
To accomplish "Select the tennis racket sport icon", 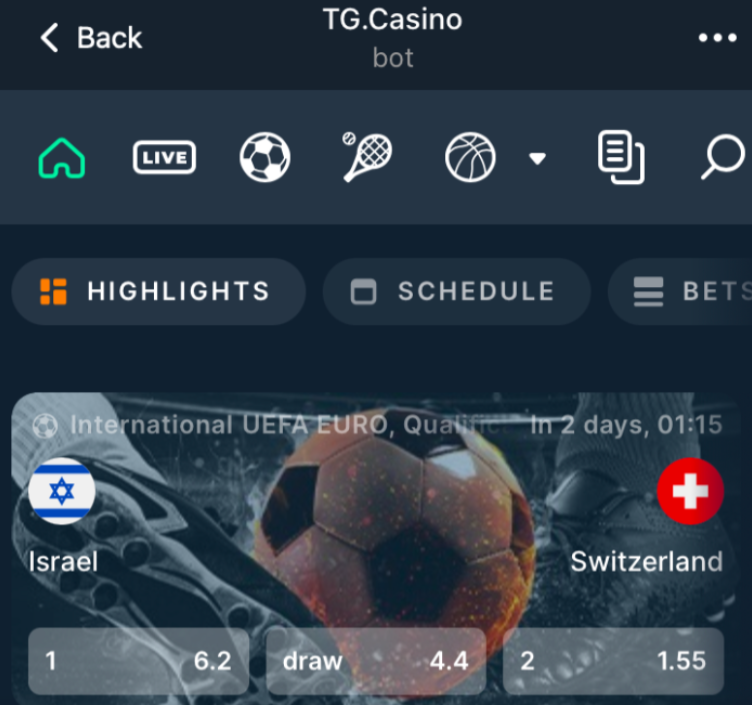I will click(367, 157).
